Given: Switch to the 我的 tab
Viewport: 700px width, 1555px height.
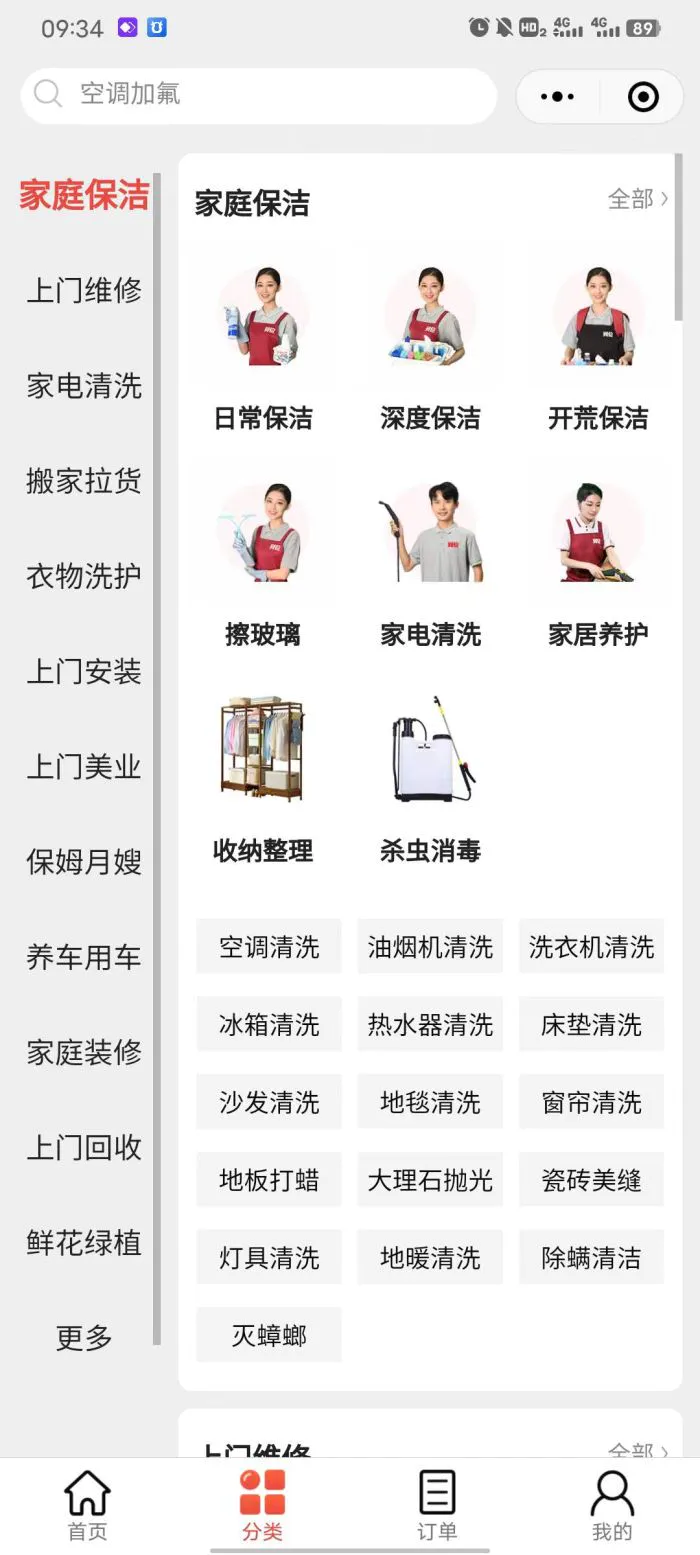Looking at the screenshot, I should point(612,1505).
